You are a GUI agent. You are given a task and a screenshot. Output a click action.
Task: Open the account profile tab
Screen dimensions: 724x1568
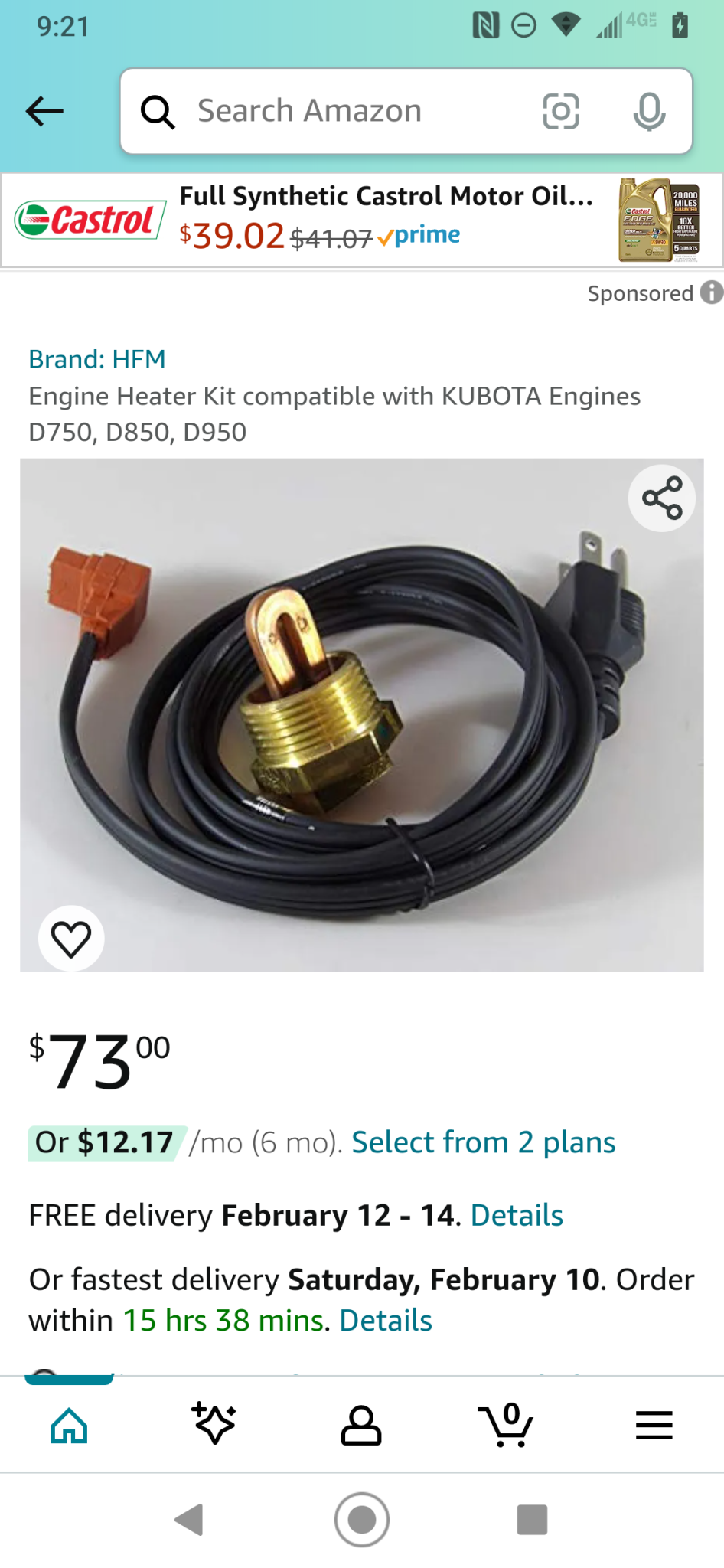click(x=360, y=1426)
